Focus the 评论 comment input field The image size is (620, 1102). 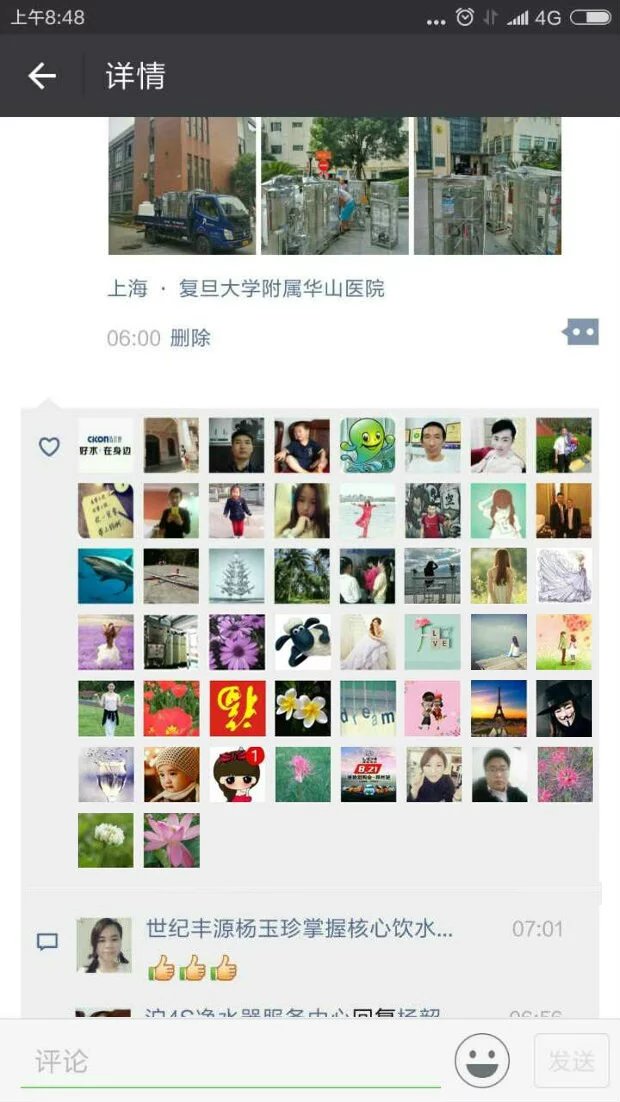(x=230, y=1061)
